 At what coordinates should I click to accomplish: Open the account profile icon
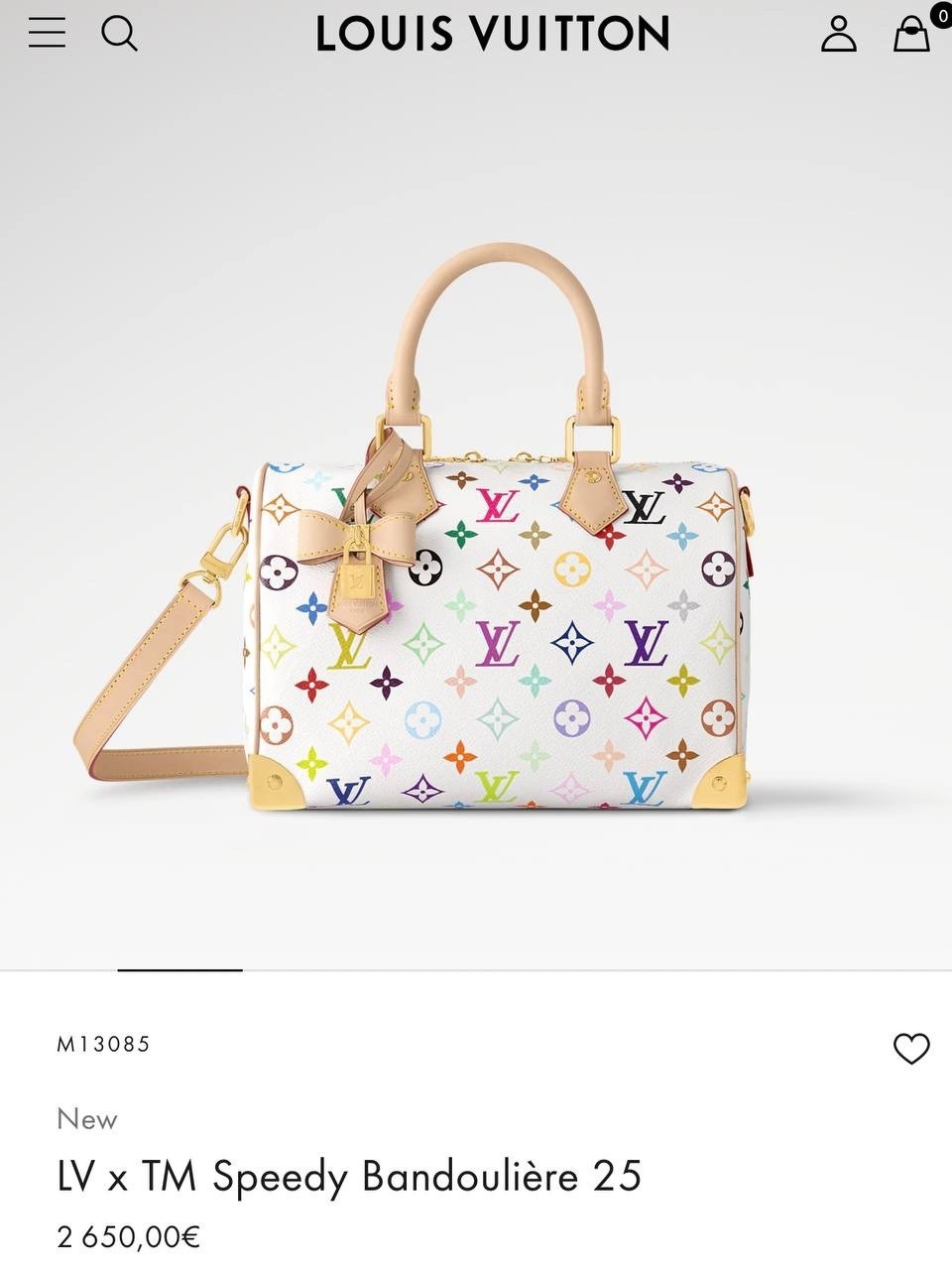tap(839, 34)
